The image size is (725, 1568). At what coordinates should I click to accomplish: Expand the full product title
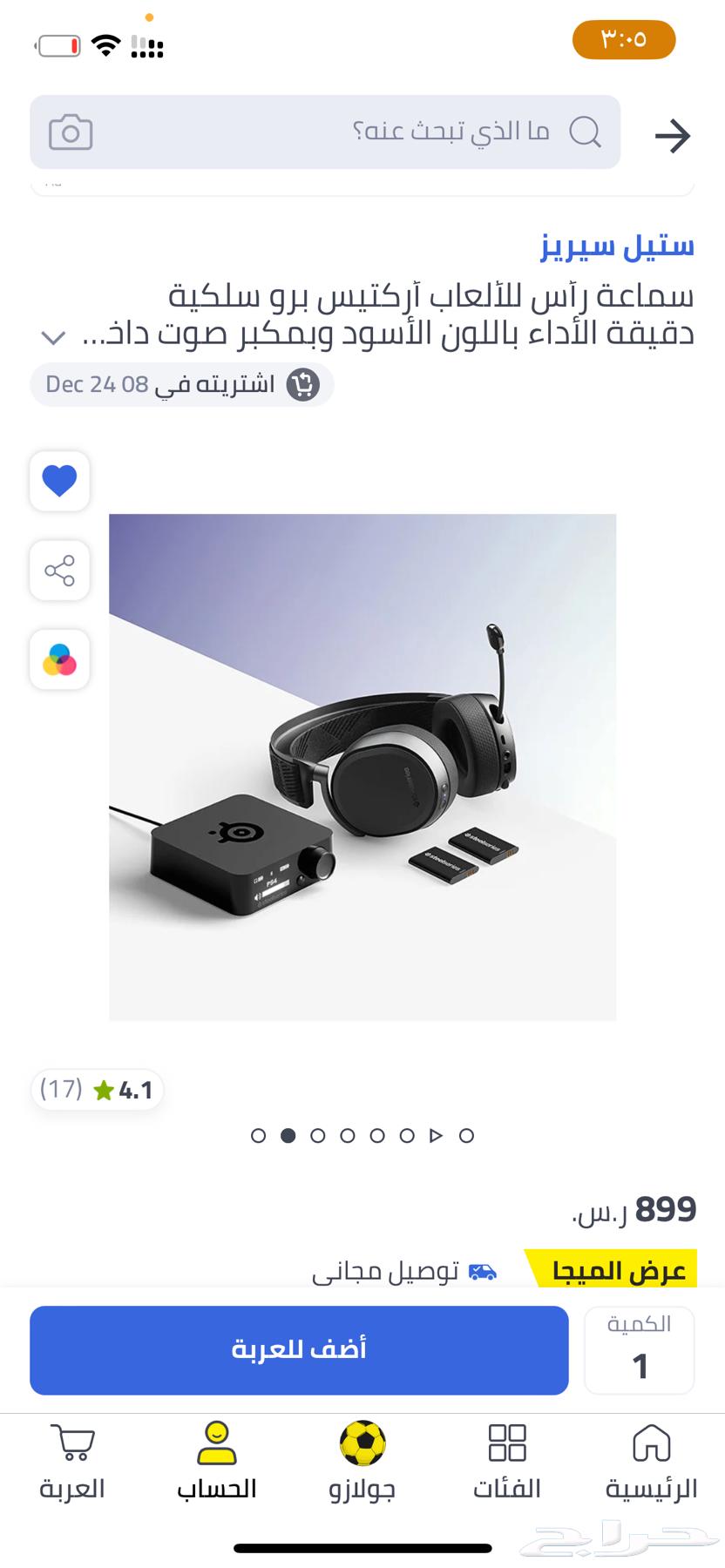(x=54, y=336)
